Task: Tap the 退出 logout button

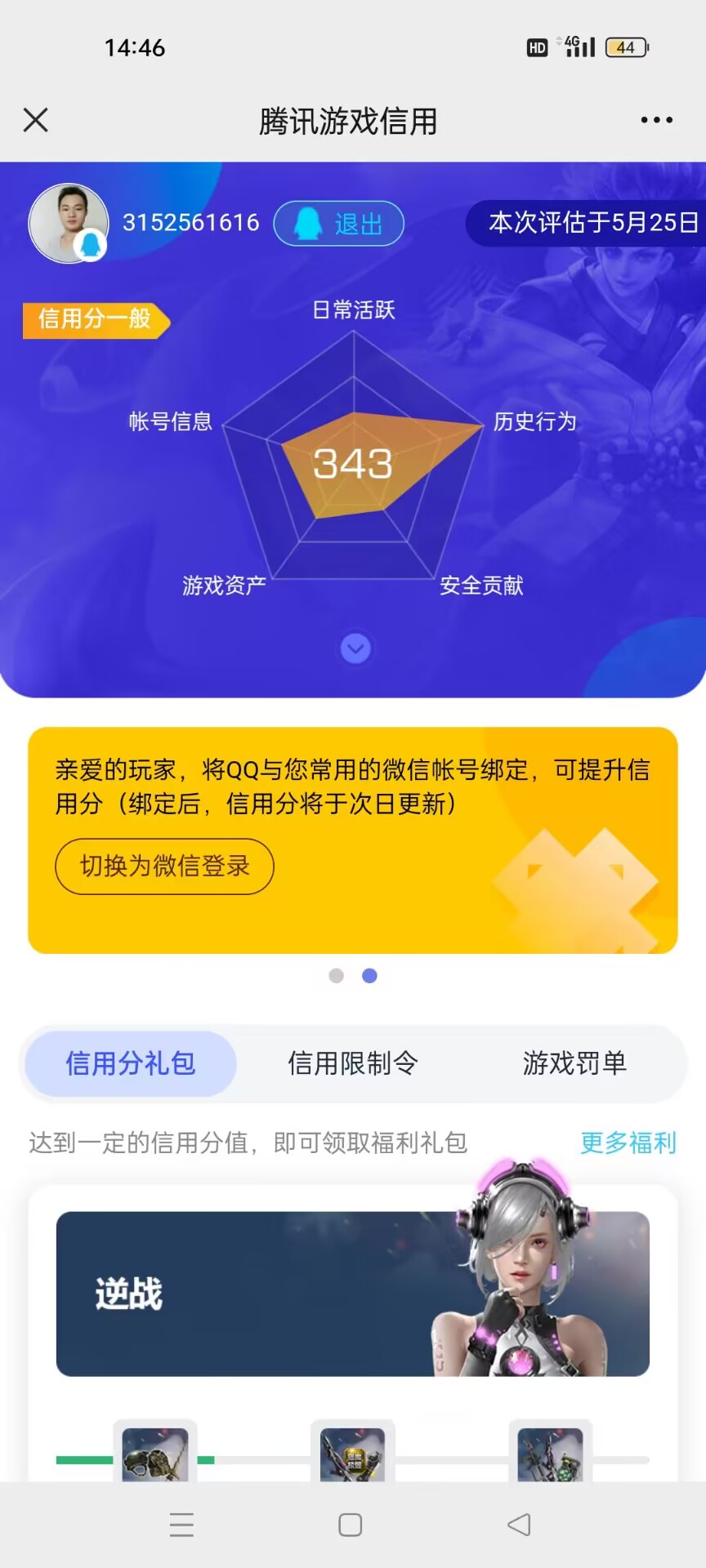Action: [339, 223]
